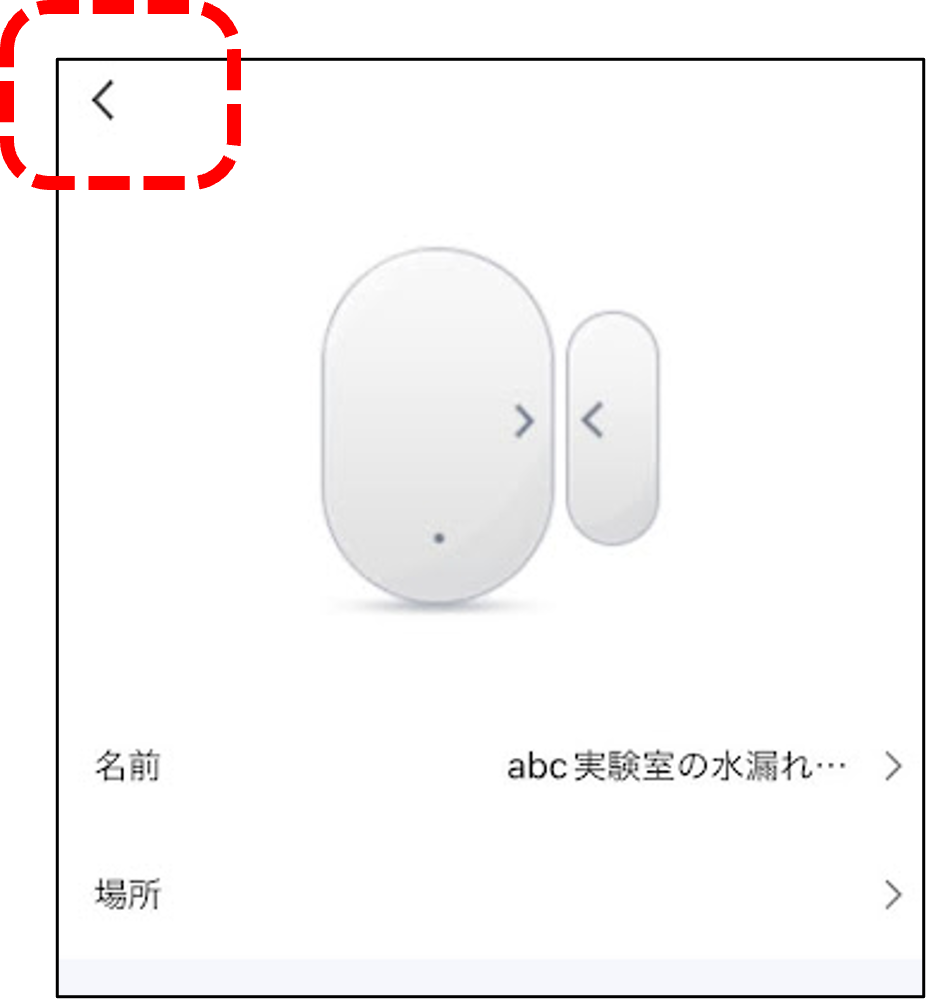926x999 pixels.
Task: Go back using the top-left arrow
Action: click(x=104, y=101)
